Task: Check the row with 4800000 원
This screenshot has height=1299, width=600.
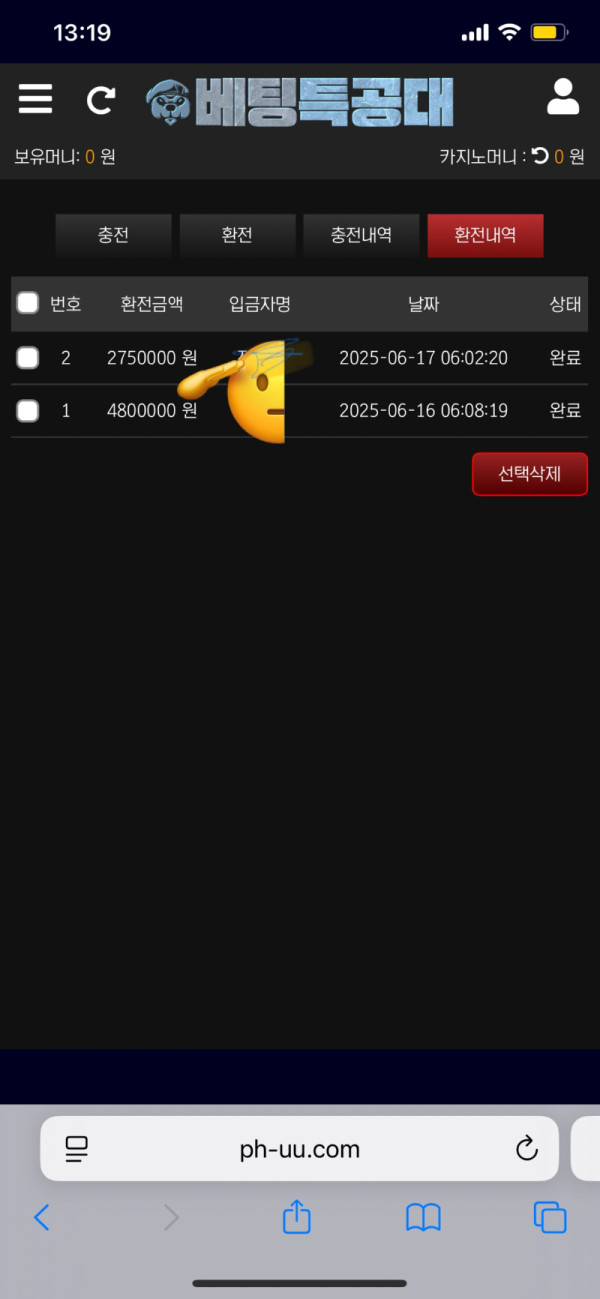Action: pyautogui.click(x=28, y=410)
